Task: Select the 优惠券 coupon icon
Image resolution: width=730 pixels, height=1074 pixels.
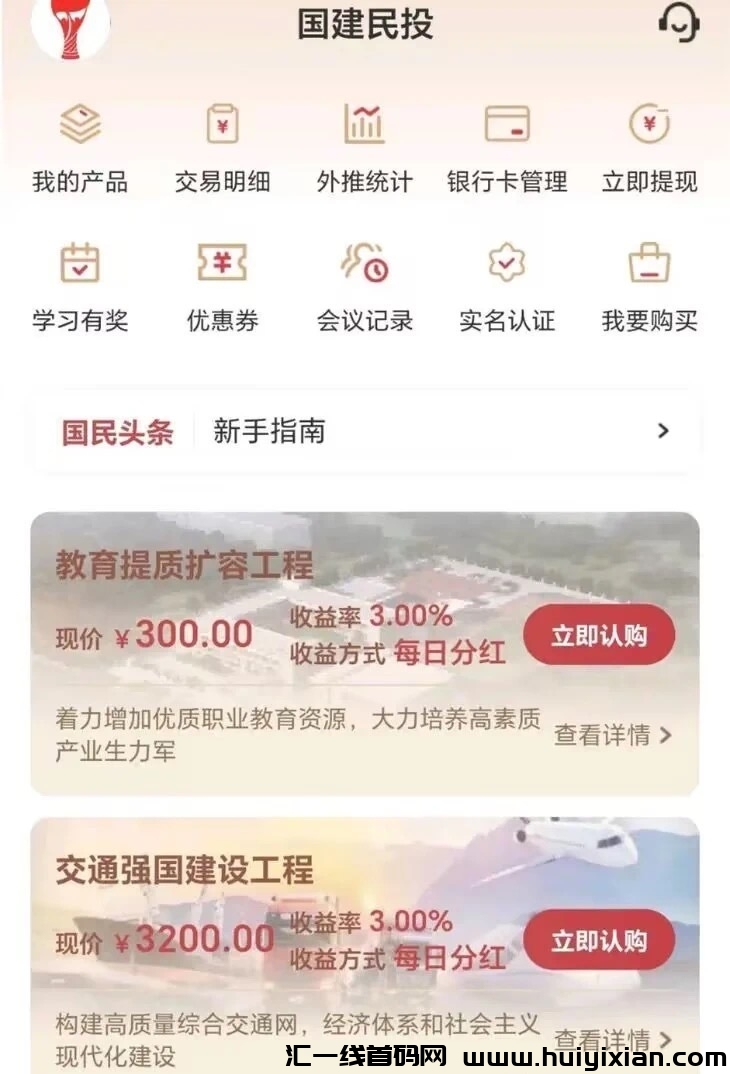Action: [x=222, y=287]
